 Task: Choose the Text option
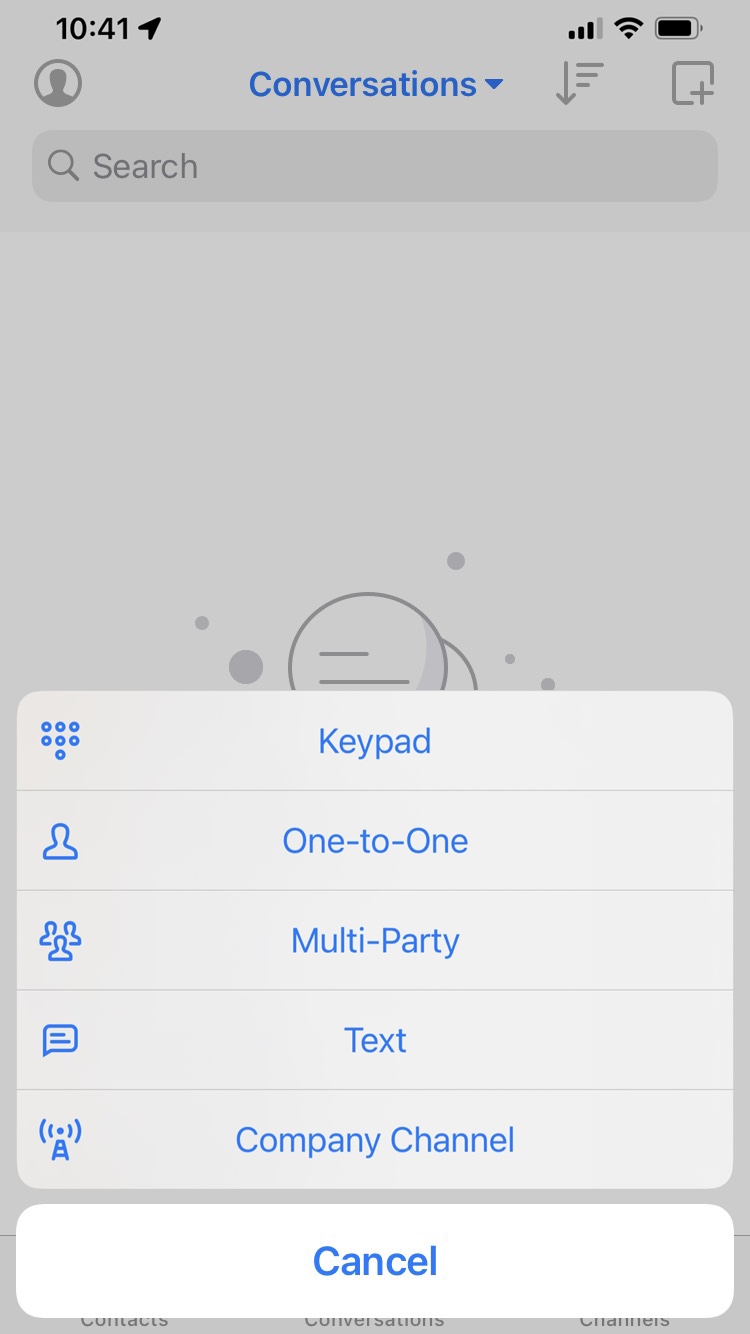(x=375, y=1040)
